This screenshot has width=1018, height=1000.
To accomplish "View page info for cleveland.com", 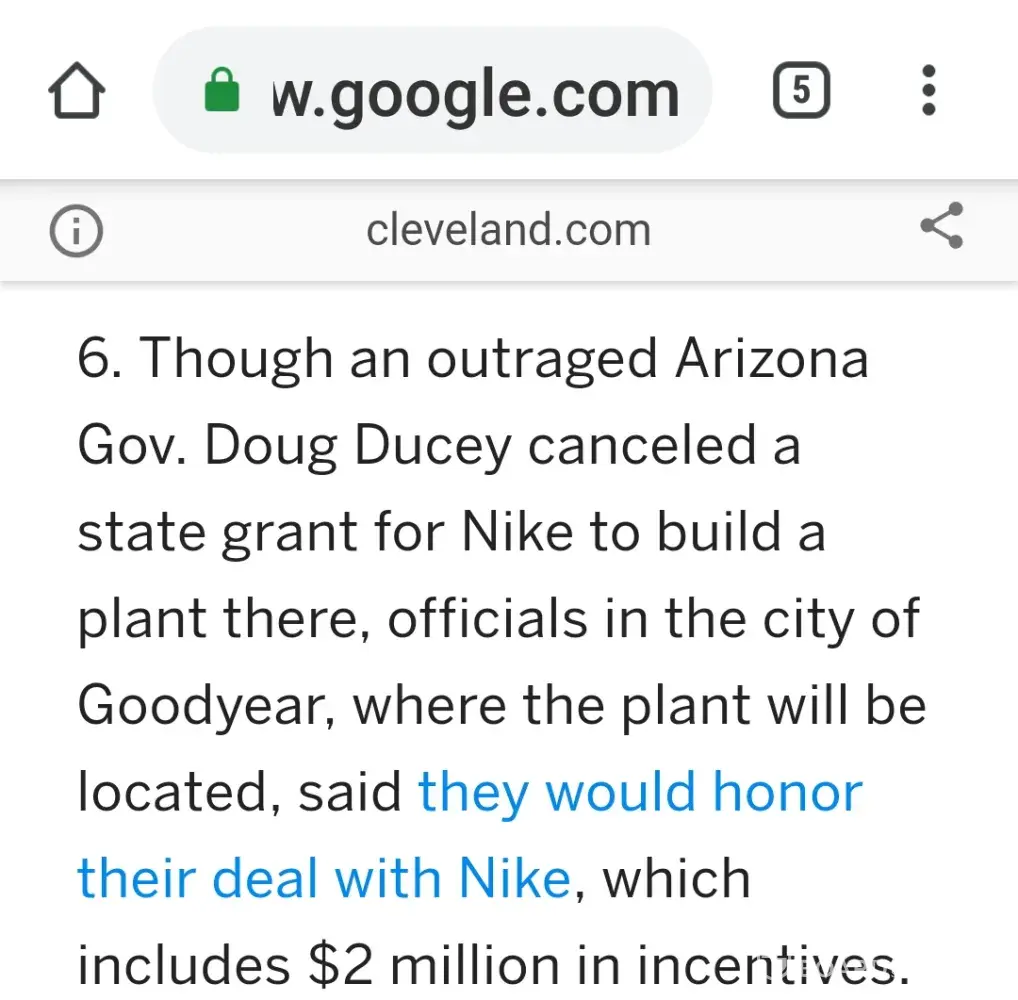I will (x=76, y=231).
